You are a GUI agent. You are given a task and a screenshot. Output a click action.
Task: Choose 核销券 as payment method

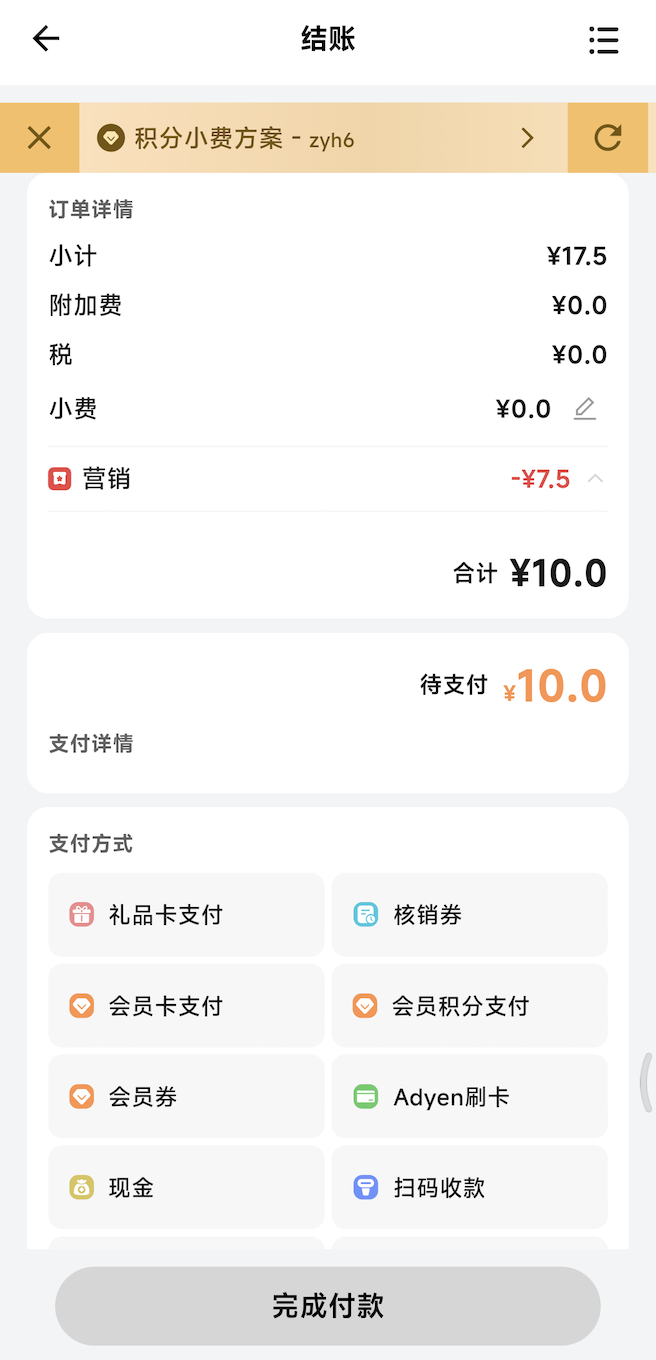coord(469,915)
